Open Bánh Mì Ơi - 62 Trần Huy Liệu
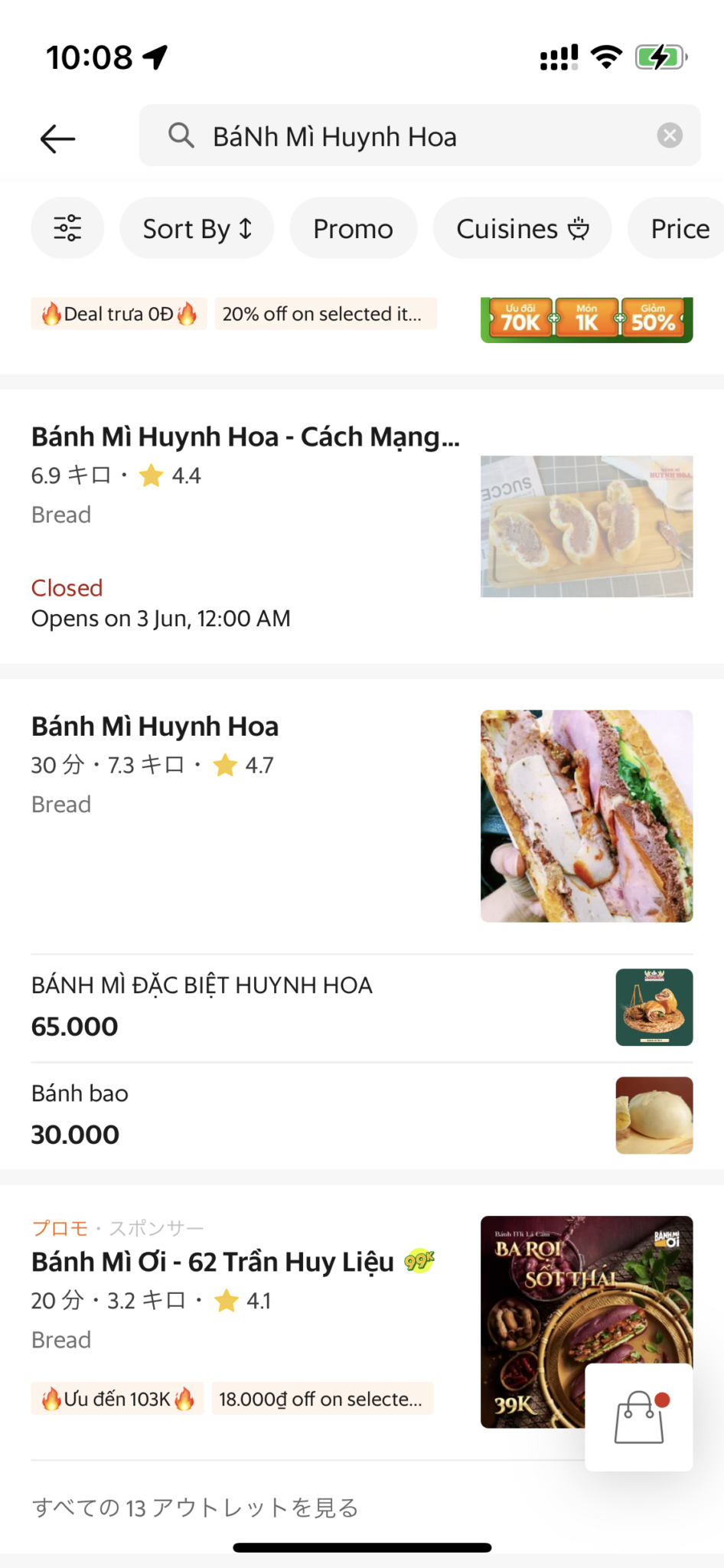Viewport: 724px width, 1568px height. (x=213, y=1262)
